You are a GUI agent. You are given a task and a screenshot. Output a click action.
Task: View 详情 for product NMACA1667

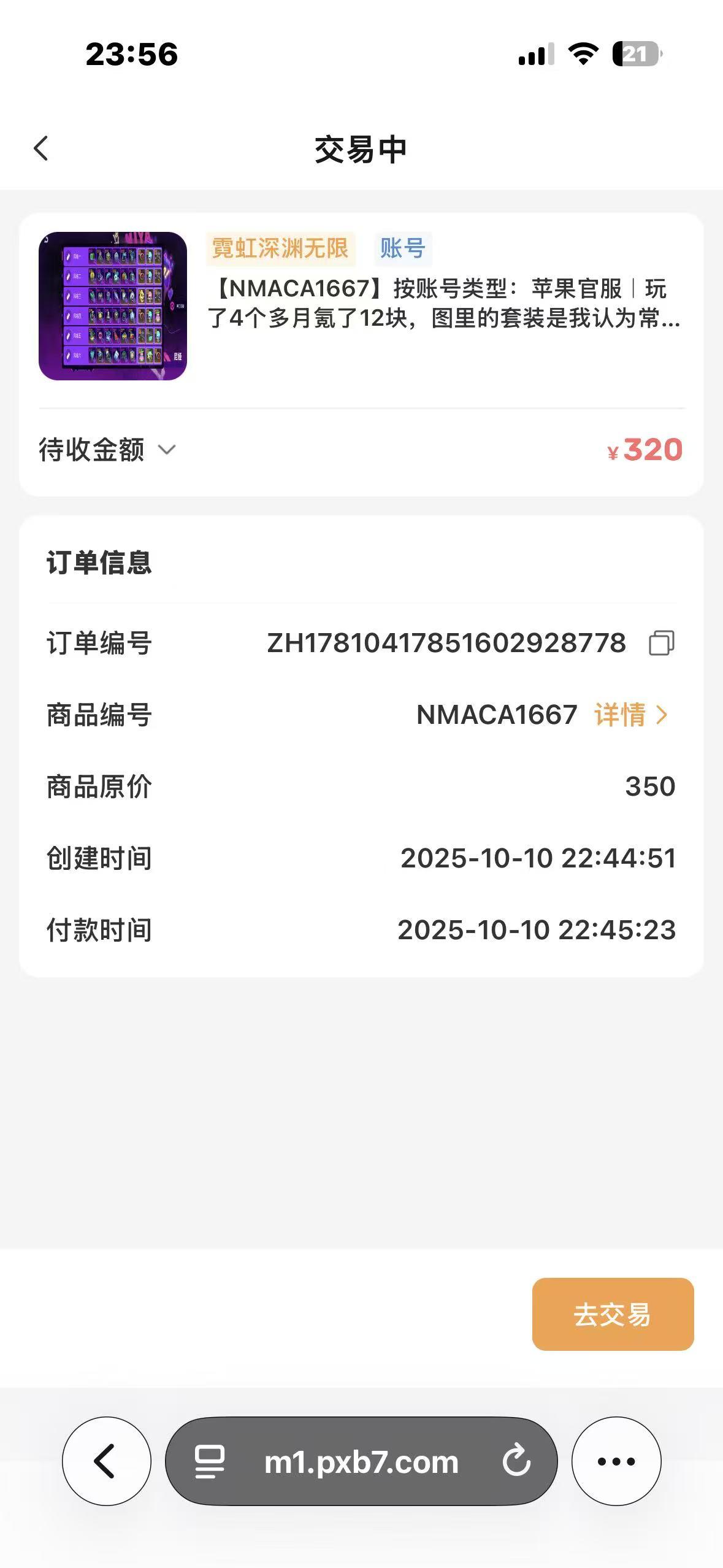tap(630, 715)
